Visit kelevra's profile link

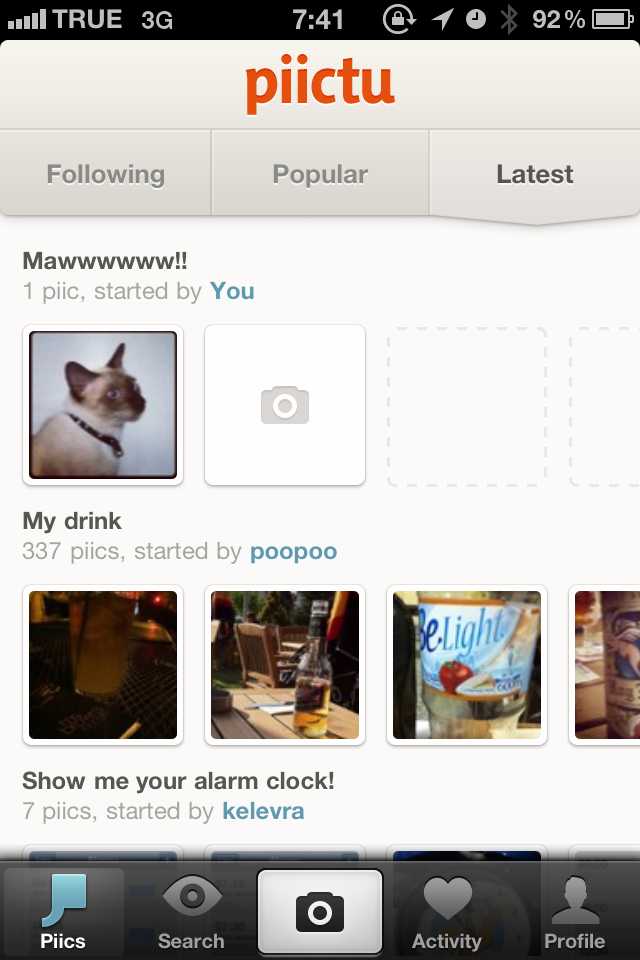pos(263,811)
